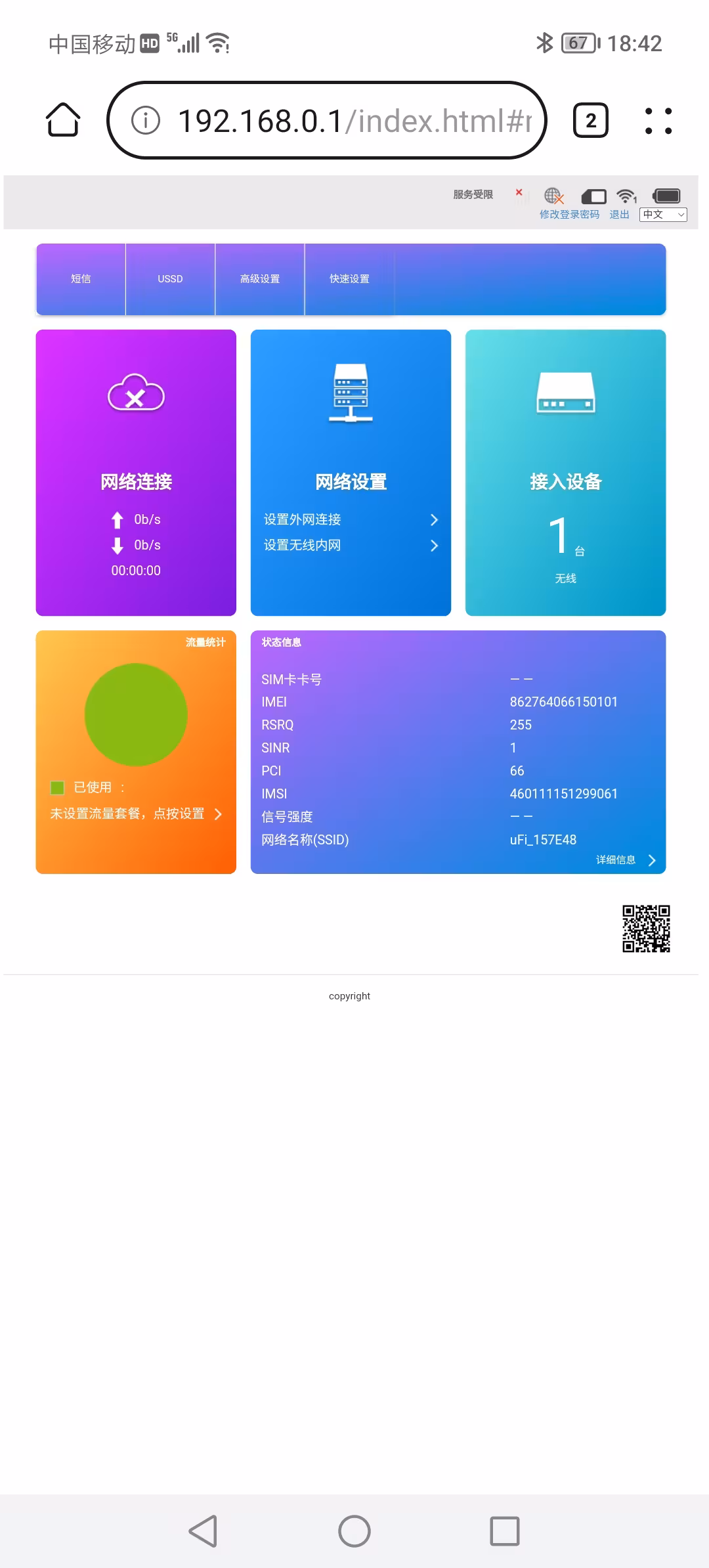This screenshot has width=709, height=1568.
Task: Open the system recent apps view
Action: pos(505,1531)
